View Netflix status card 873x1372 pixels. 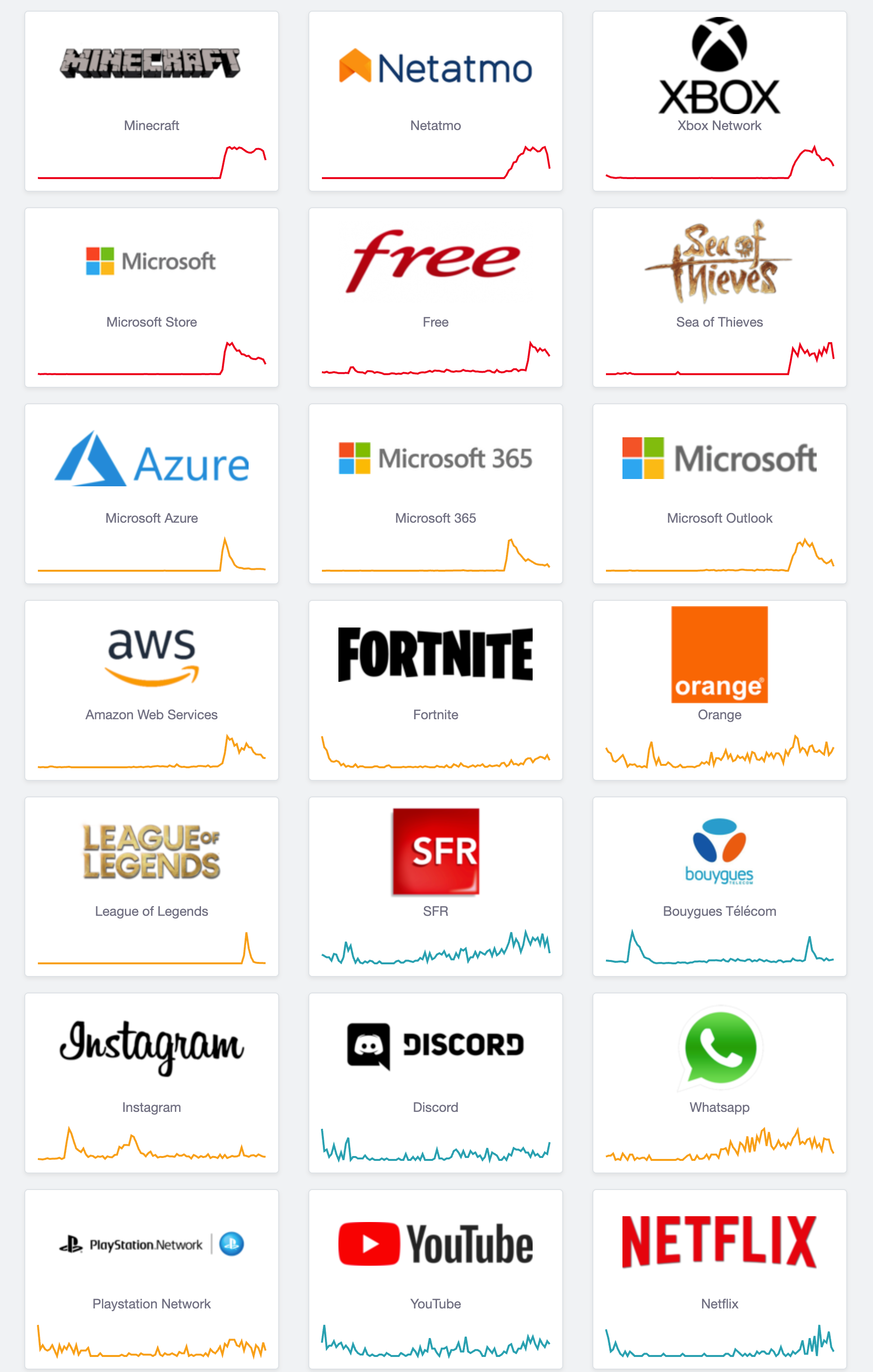719,1278
